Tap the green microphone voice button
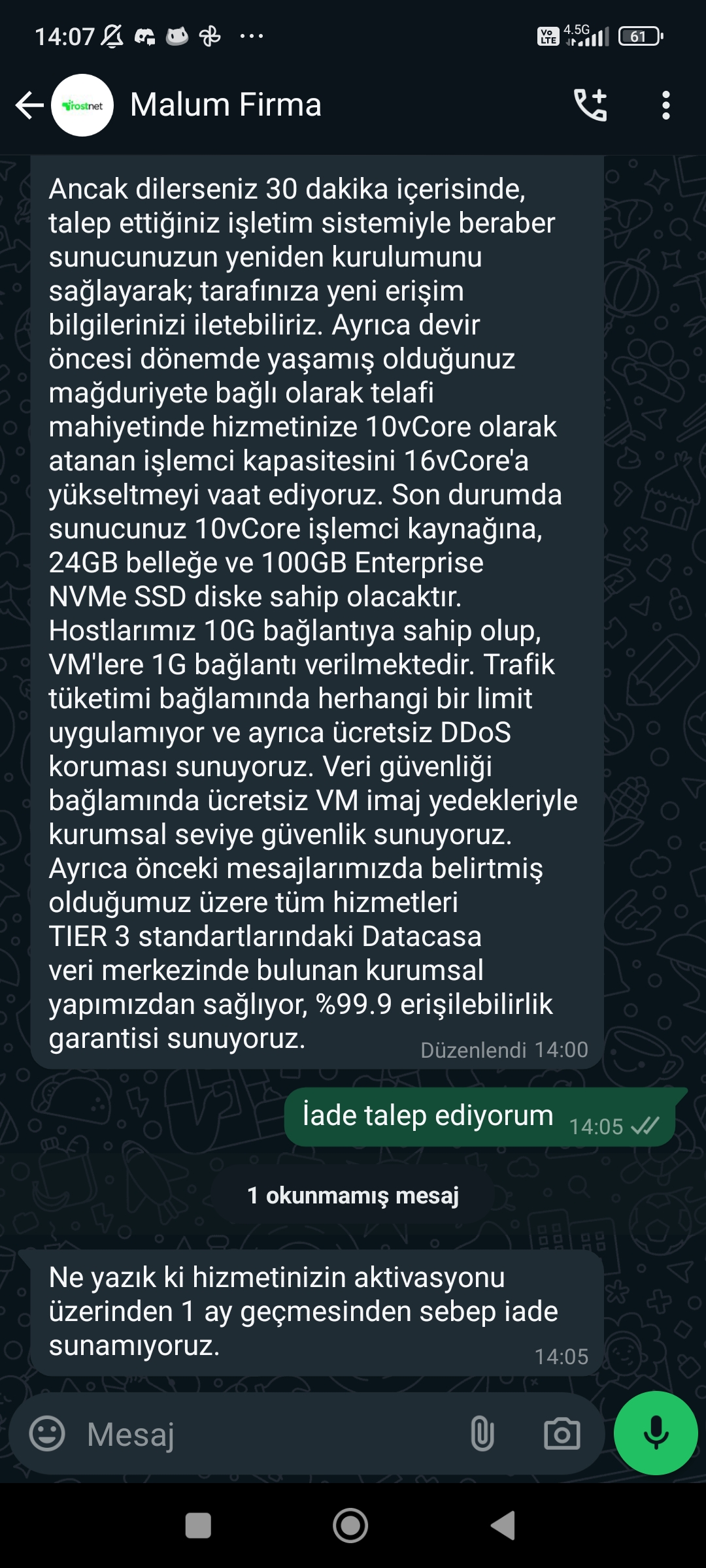Viewport: 706px width, 1568px height. click(656, 1433)
